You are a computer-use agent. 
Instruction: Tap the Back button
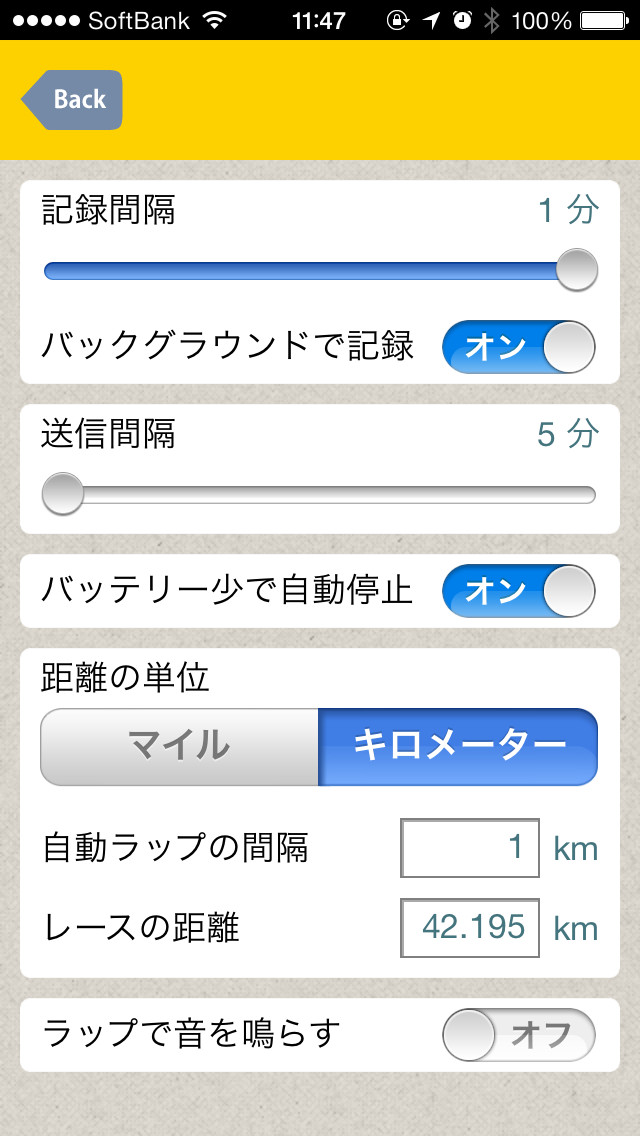click(x=73, y=100)
